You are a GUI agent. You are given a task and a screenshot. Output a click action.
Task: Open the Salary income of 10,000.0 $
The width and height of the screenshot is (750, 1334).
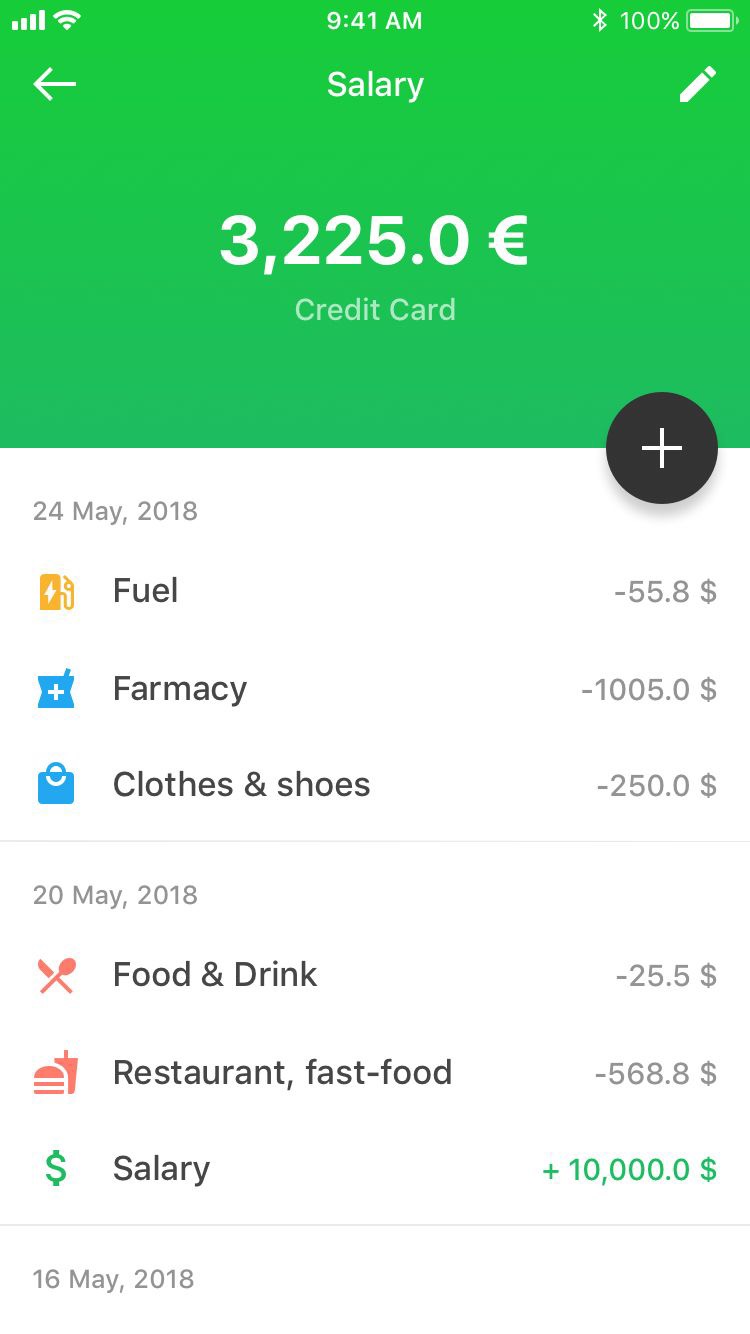pos(375,1169)
